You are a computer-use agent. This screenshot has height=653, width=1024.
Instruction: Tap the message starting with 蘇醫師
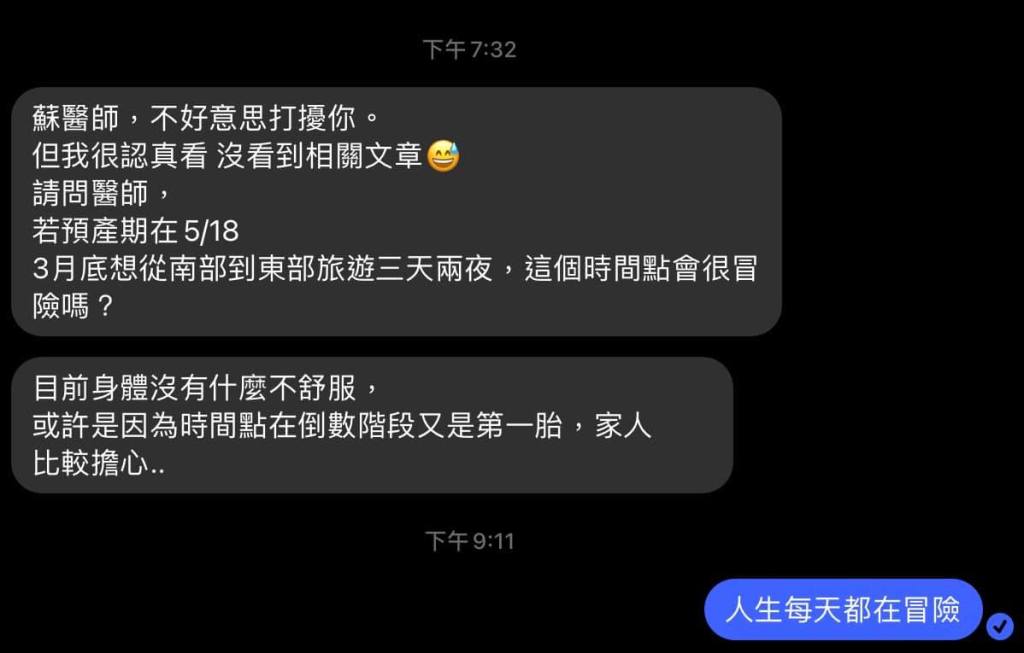396,211
